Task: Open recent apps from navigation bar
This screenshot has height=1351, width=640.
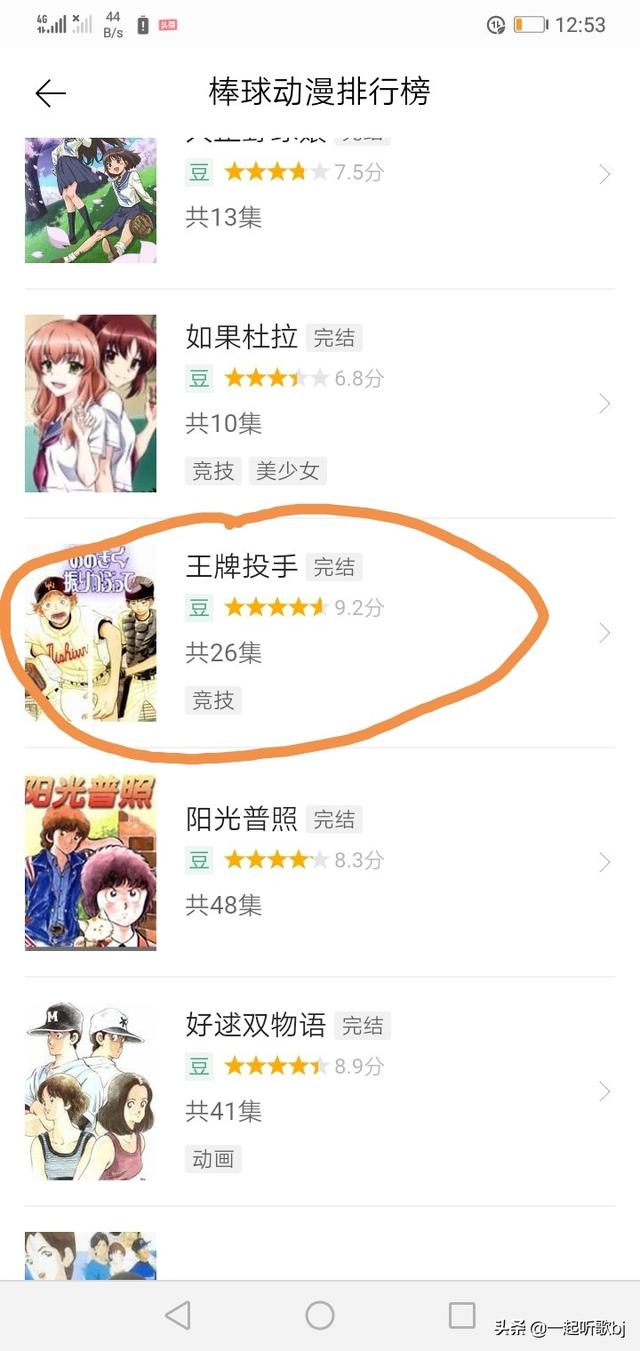Action: (462, 1315)
